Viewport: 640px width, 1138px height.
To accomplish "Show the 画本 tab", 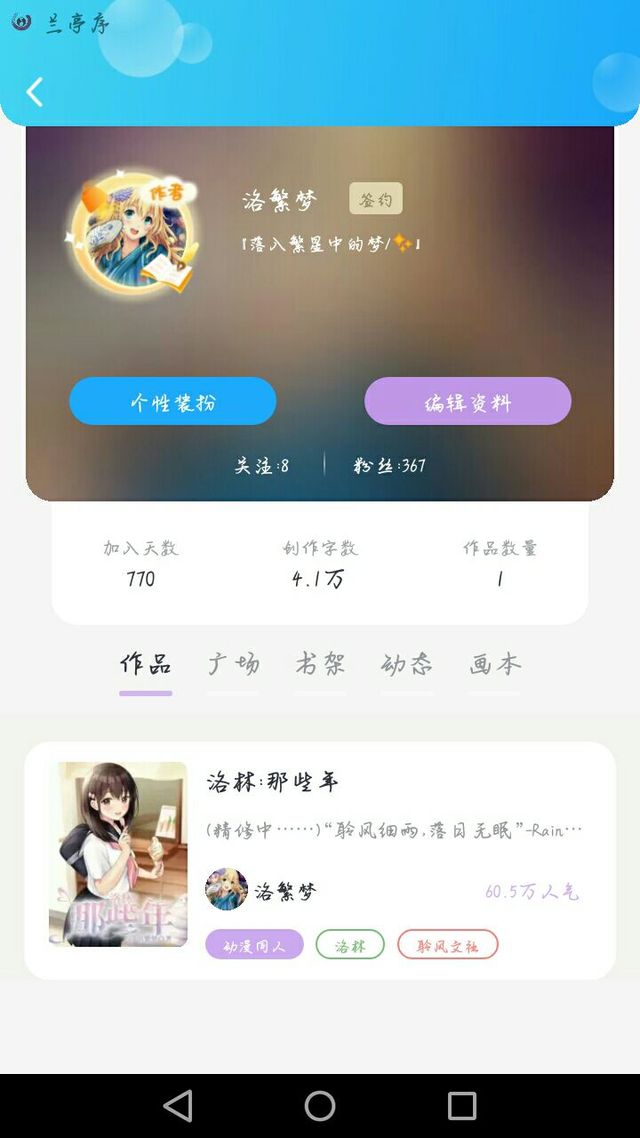I will (x=495, y=665).
